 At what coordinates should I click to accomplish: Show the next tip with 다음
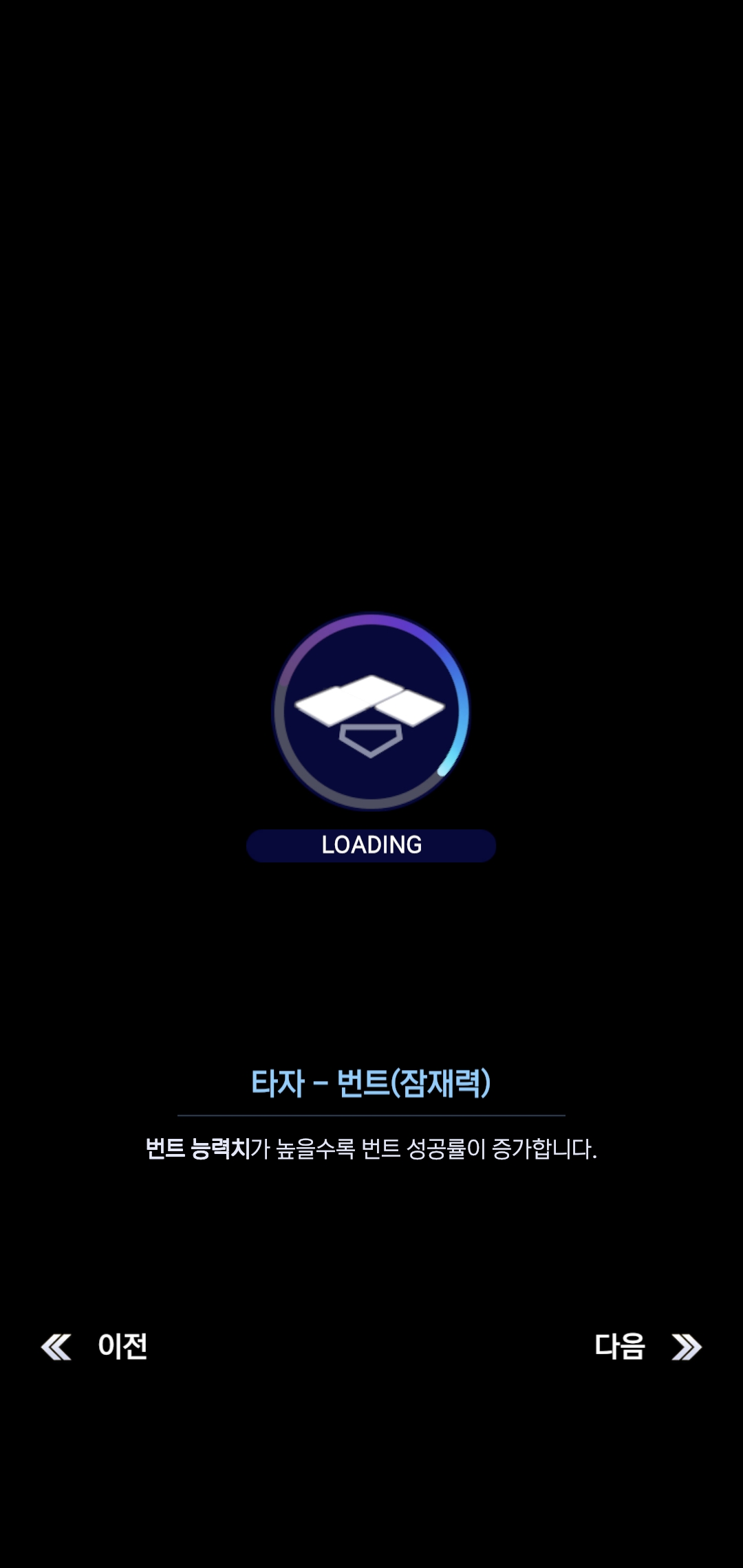[x=647, y=1347]
